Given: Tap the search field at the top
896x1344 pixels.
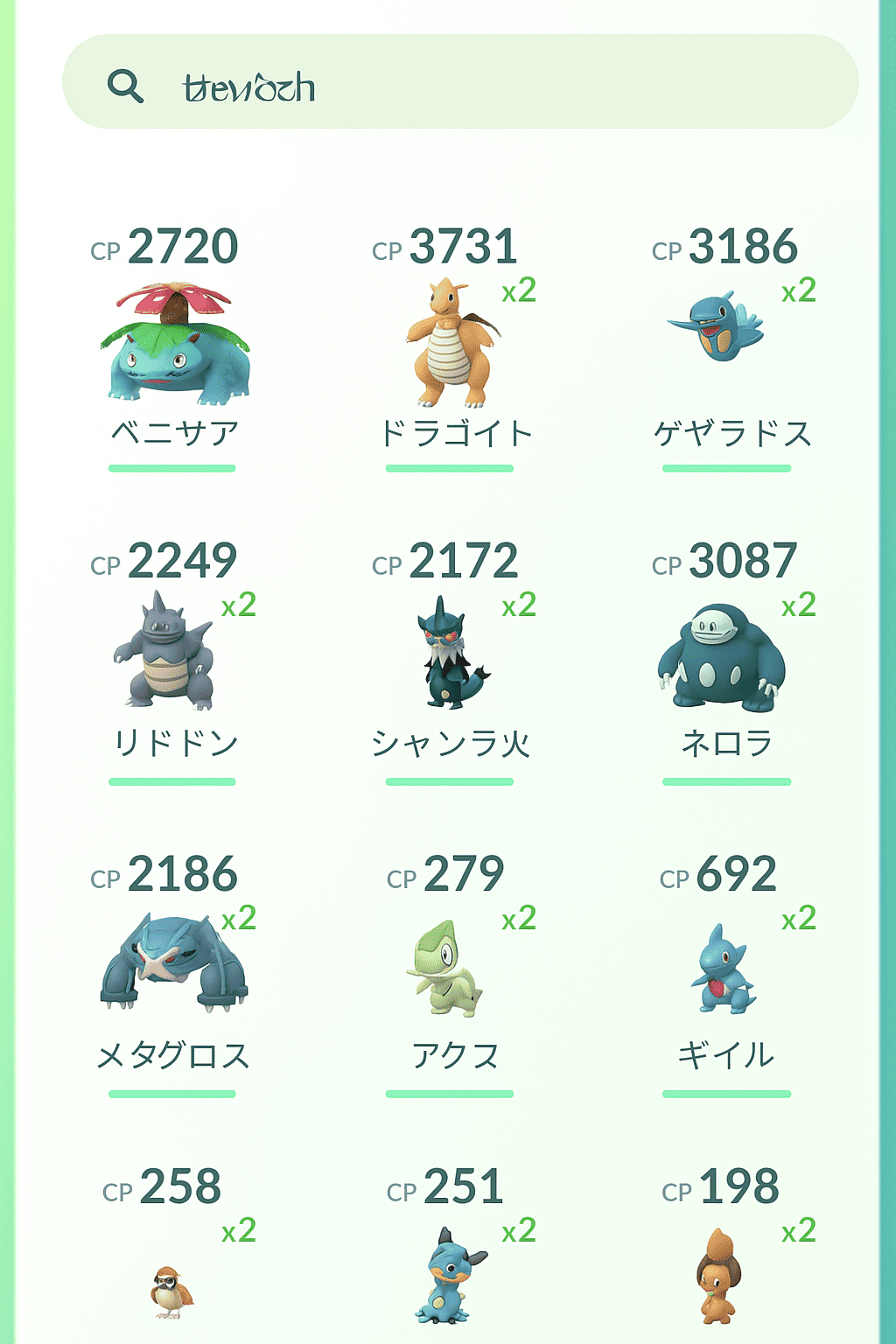Looking at the screenshot, I should tap(459, 83).
